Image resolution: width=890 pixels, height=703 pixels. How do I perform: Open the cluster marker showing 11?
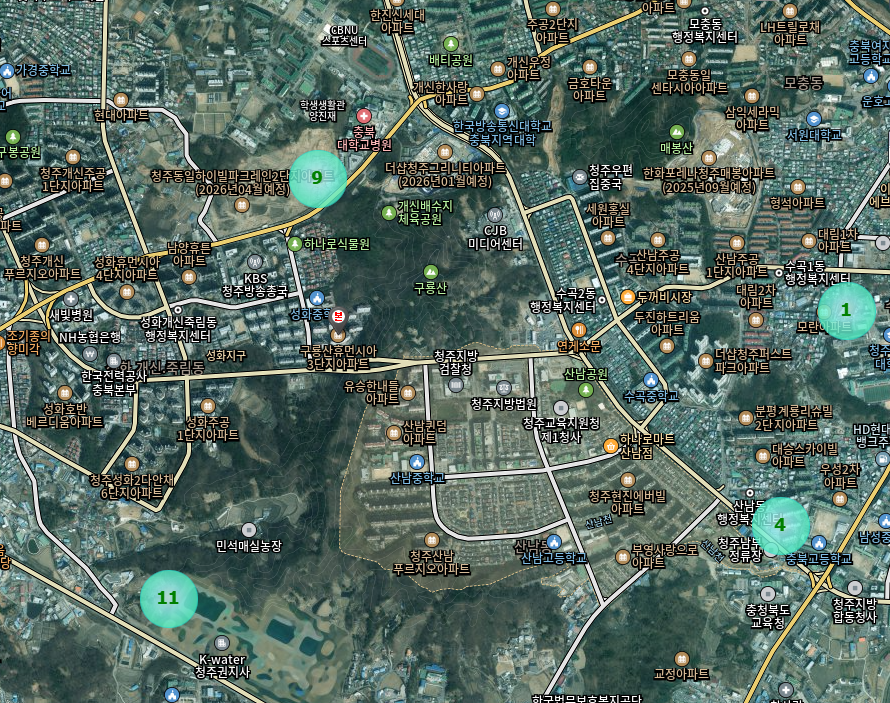(x=168, y=598)
